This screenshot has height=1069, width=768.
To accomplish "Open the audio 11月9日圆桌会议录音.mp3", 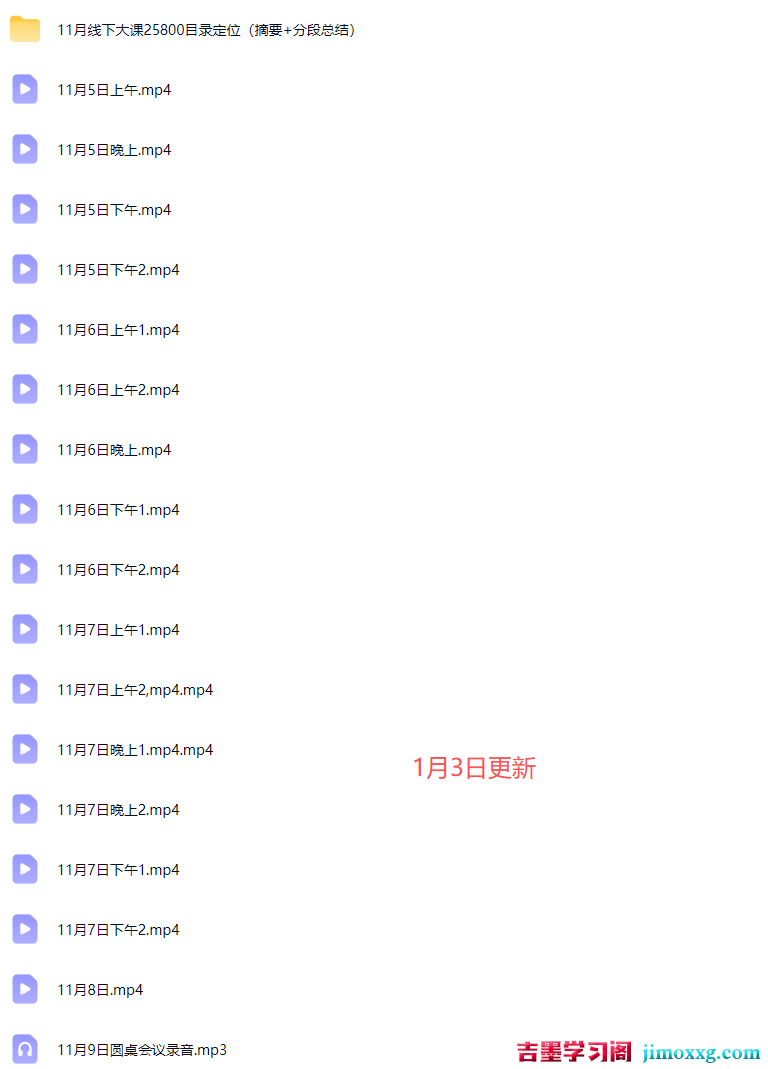I will (x=142, y=1050).
